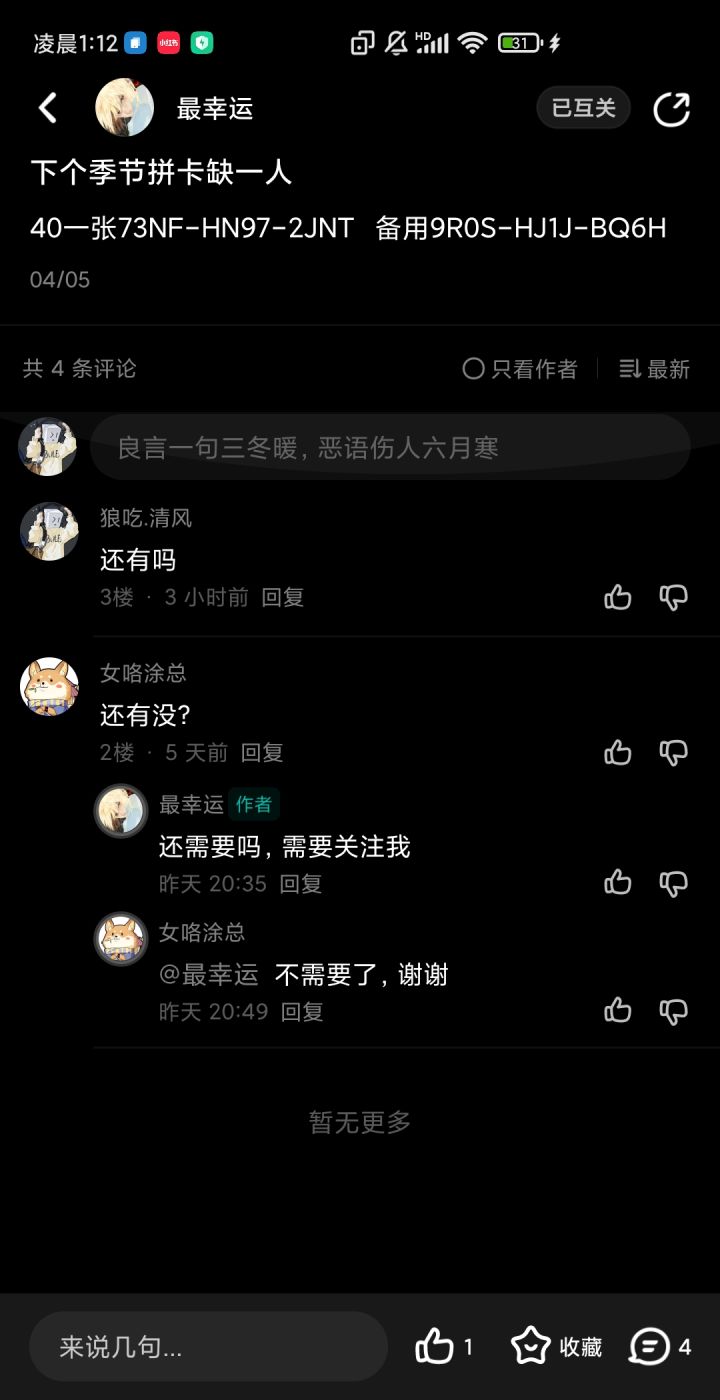Tap 最幸运's profile avatar at the top
Screen dimensions: 720x1400
point(124,108)
